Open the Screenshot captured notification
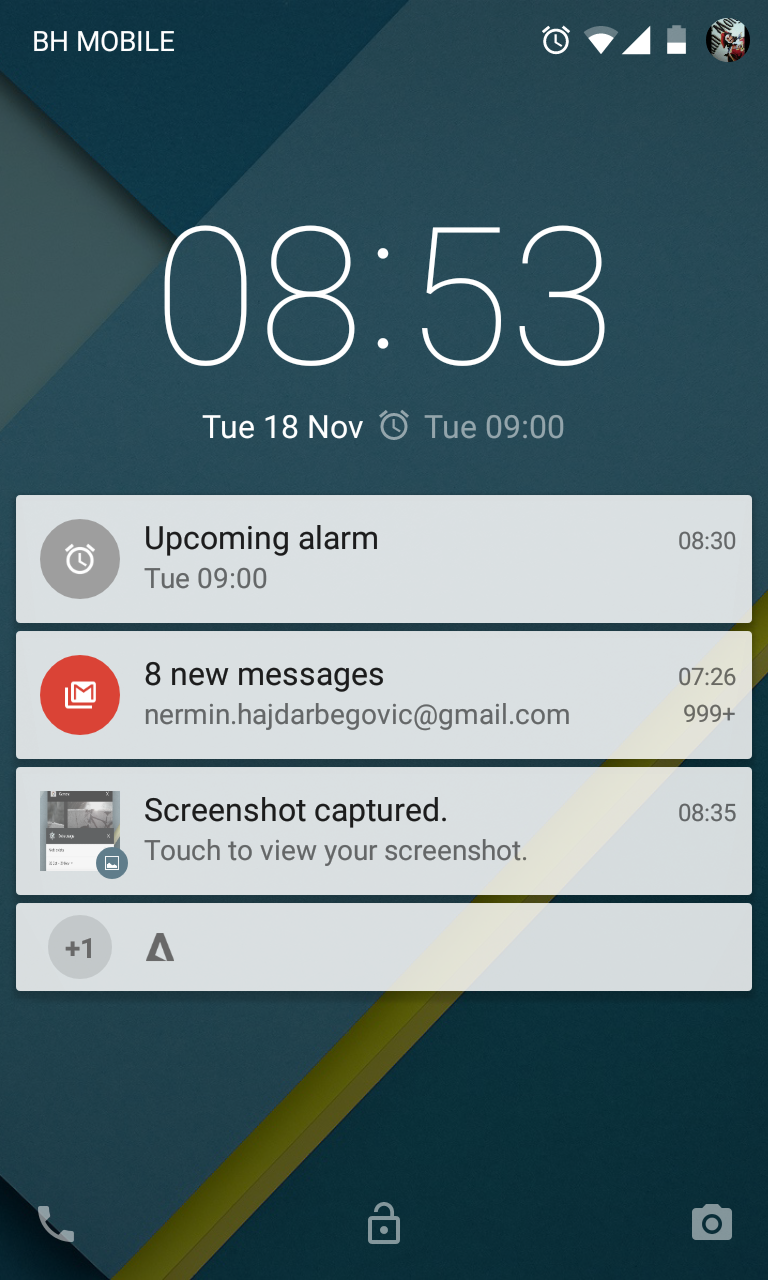Viewport: 768px width, 1280px height. coord(384,831)
